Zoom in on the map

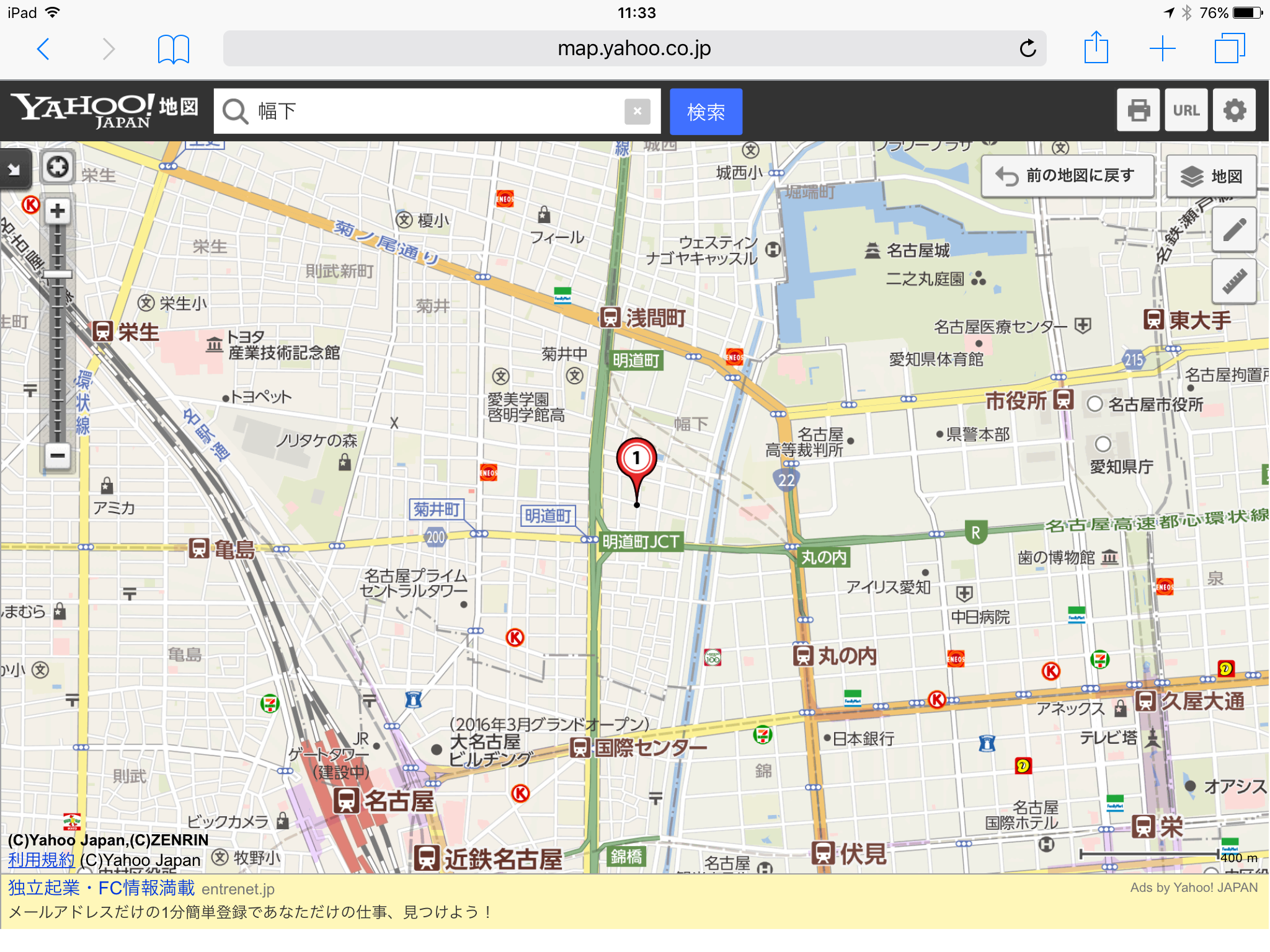(x=58, y=211)
